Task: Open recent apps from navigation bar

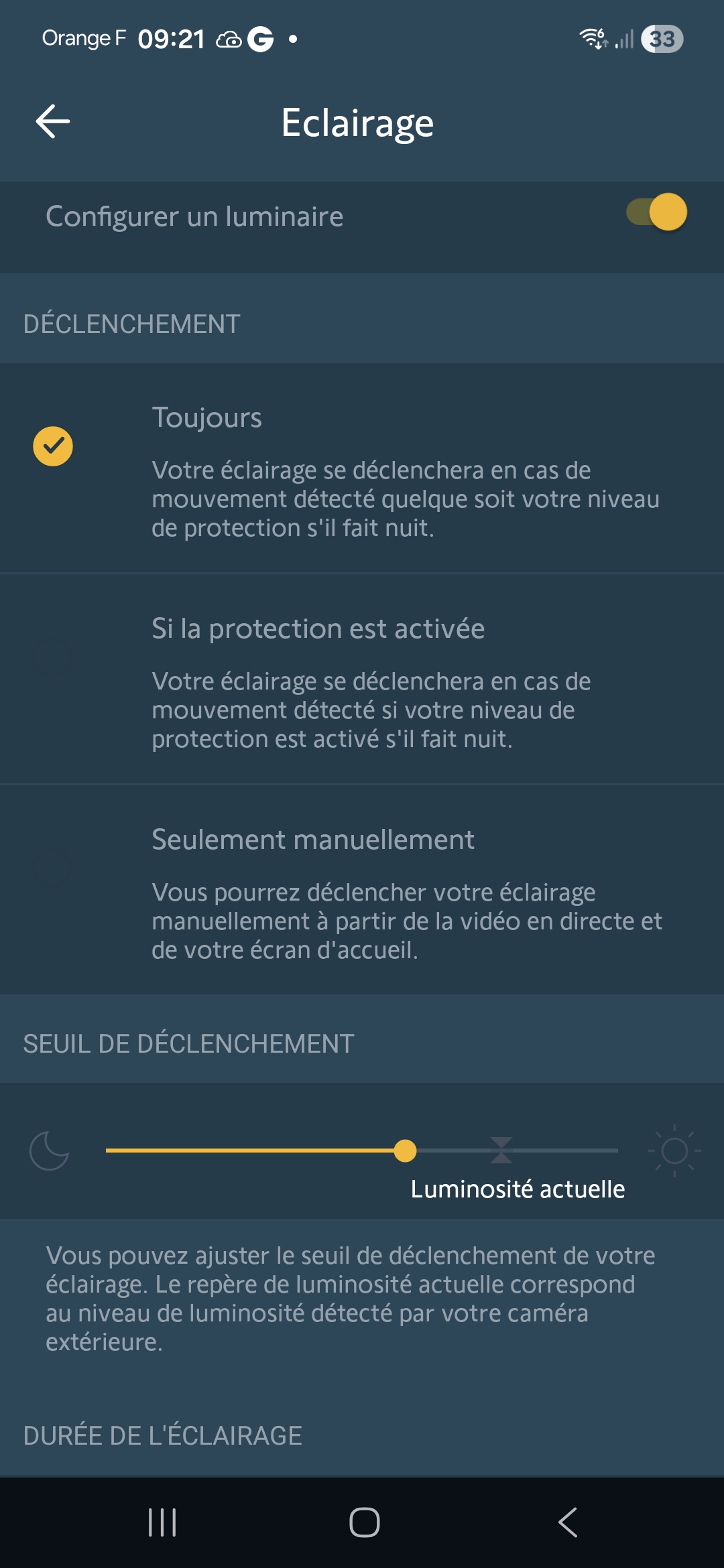Action: 162,1522
